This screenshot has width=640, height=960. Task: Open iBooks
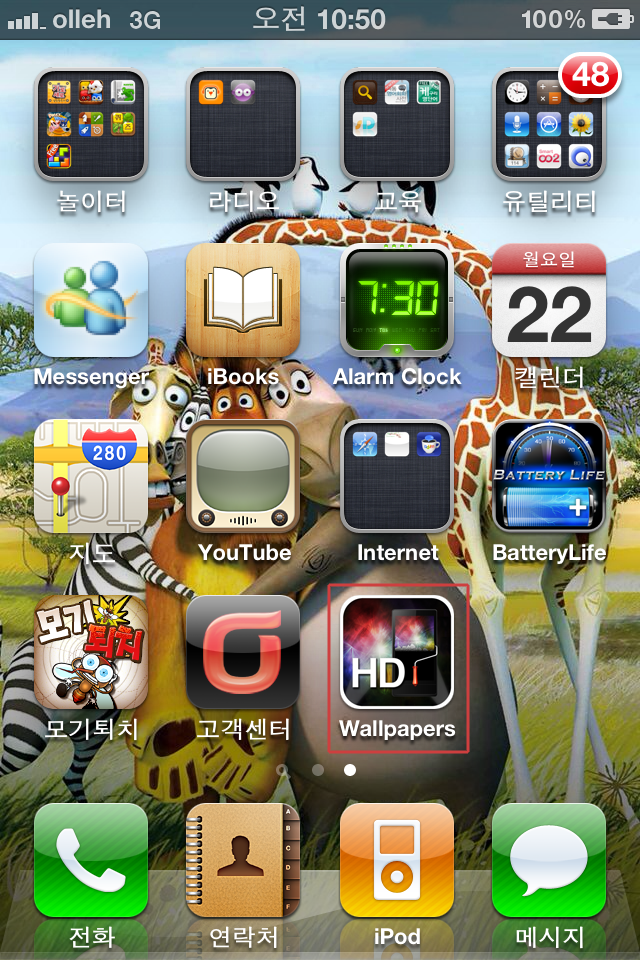click(x=243, y=300)
